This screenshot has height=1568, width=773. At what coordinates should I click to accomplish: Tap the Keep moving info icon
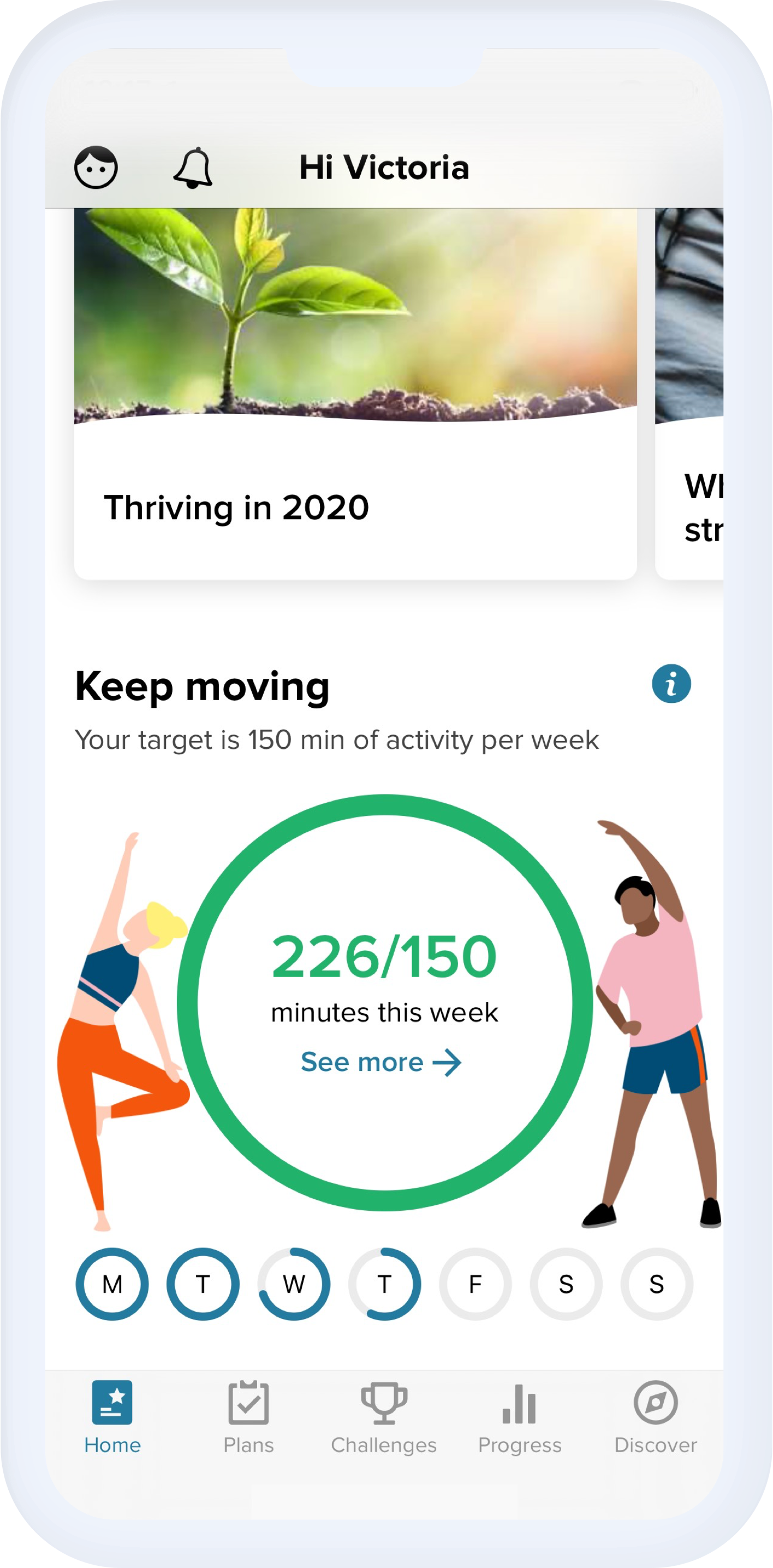[x=671, y=684]
